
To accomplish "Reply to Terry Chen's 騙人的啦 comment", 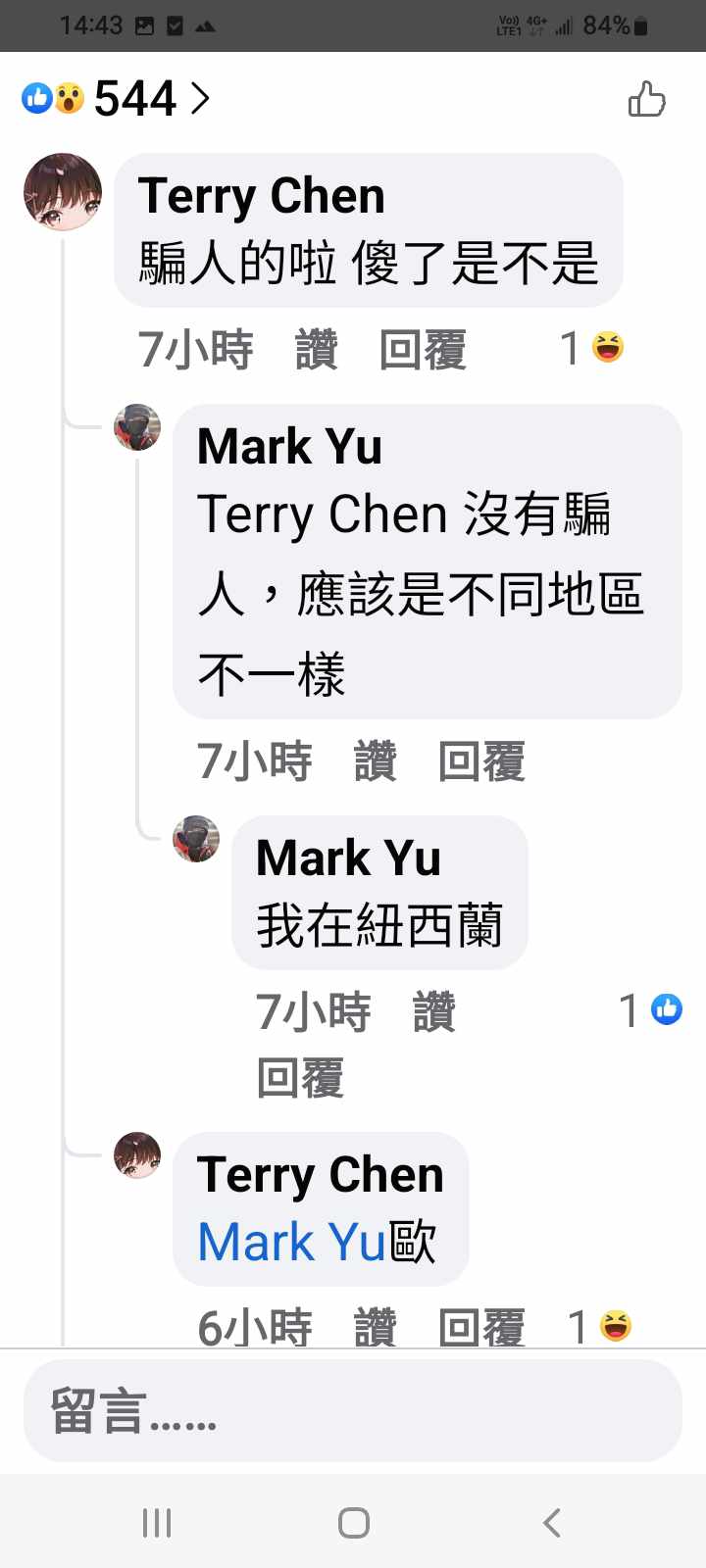I will [x=423, y=350].
